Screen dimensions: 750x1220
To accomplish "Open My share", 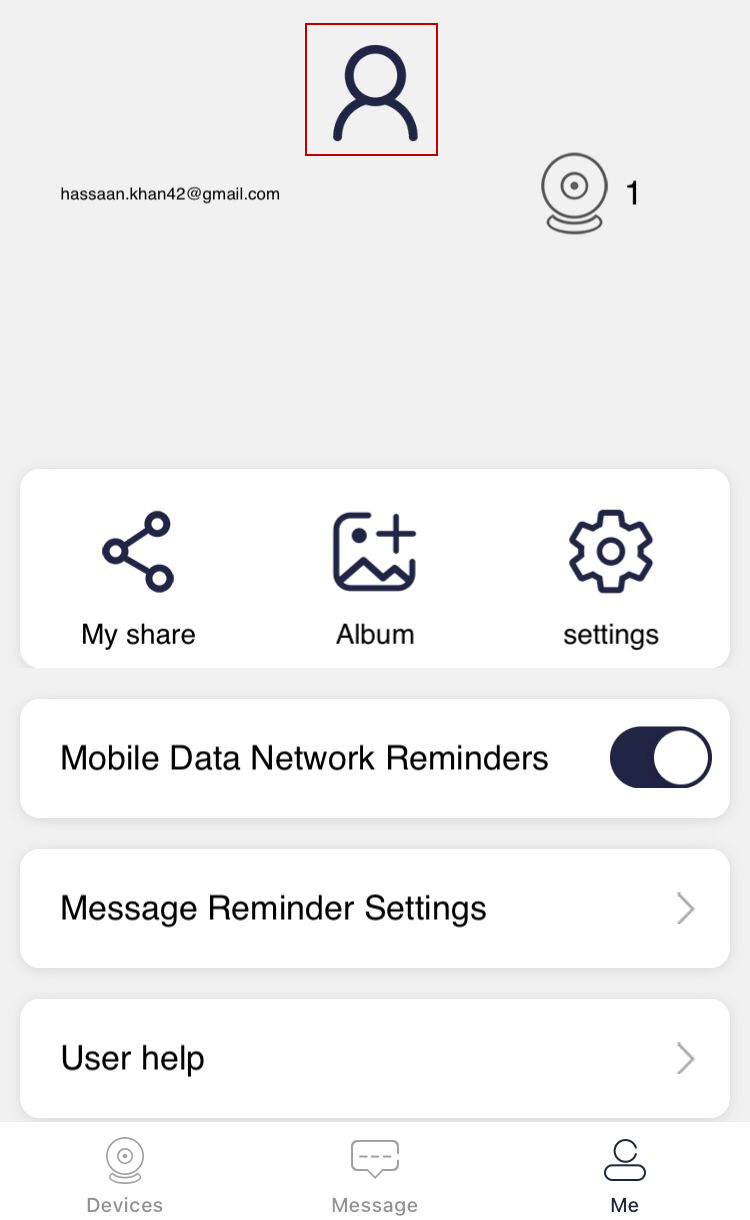I will click(x=138, y=578).
